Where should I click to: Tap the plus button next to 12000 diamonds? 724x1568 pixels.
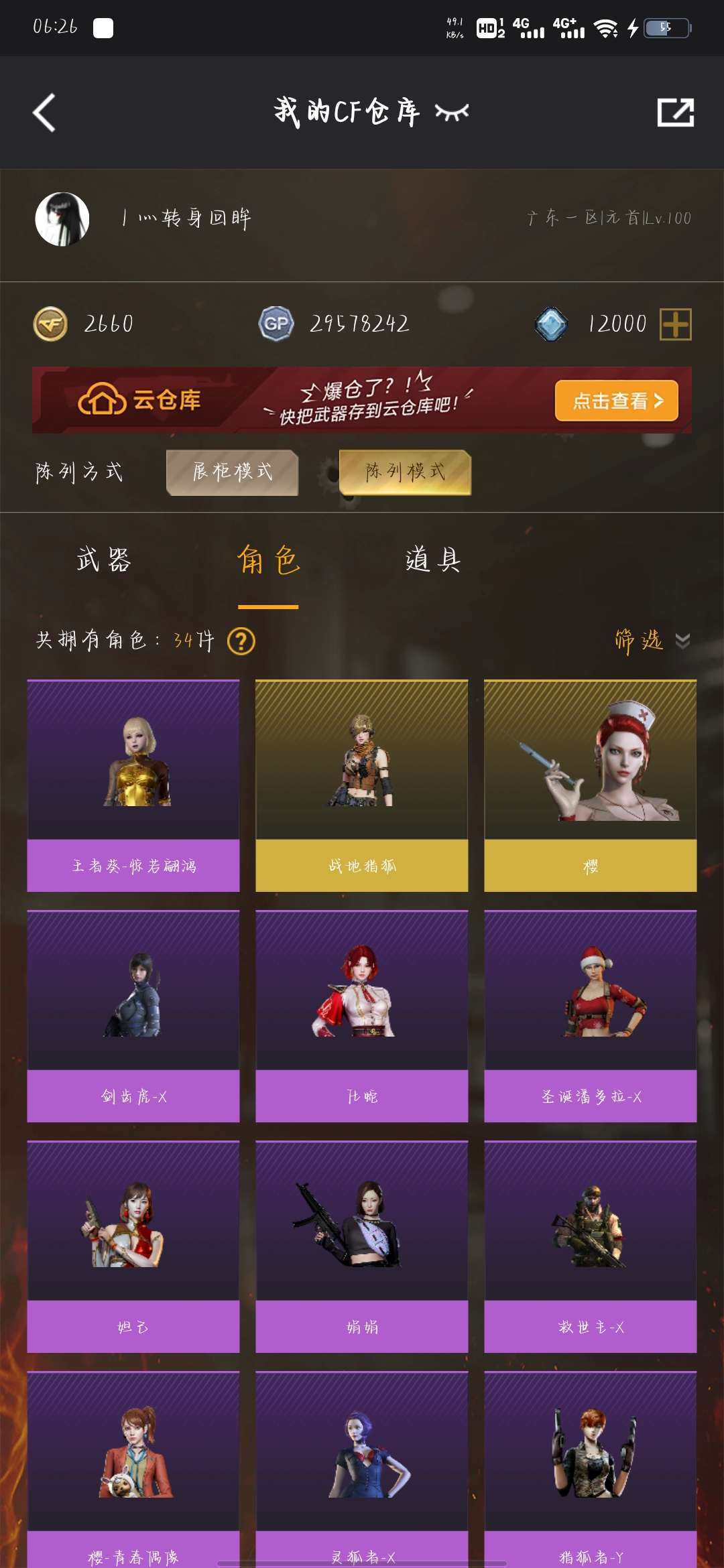click(675, 324)
